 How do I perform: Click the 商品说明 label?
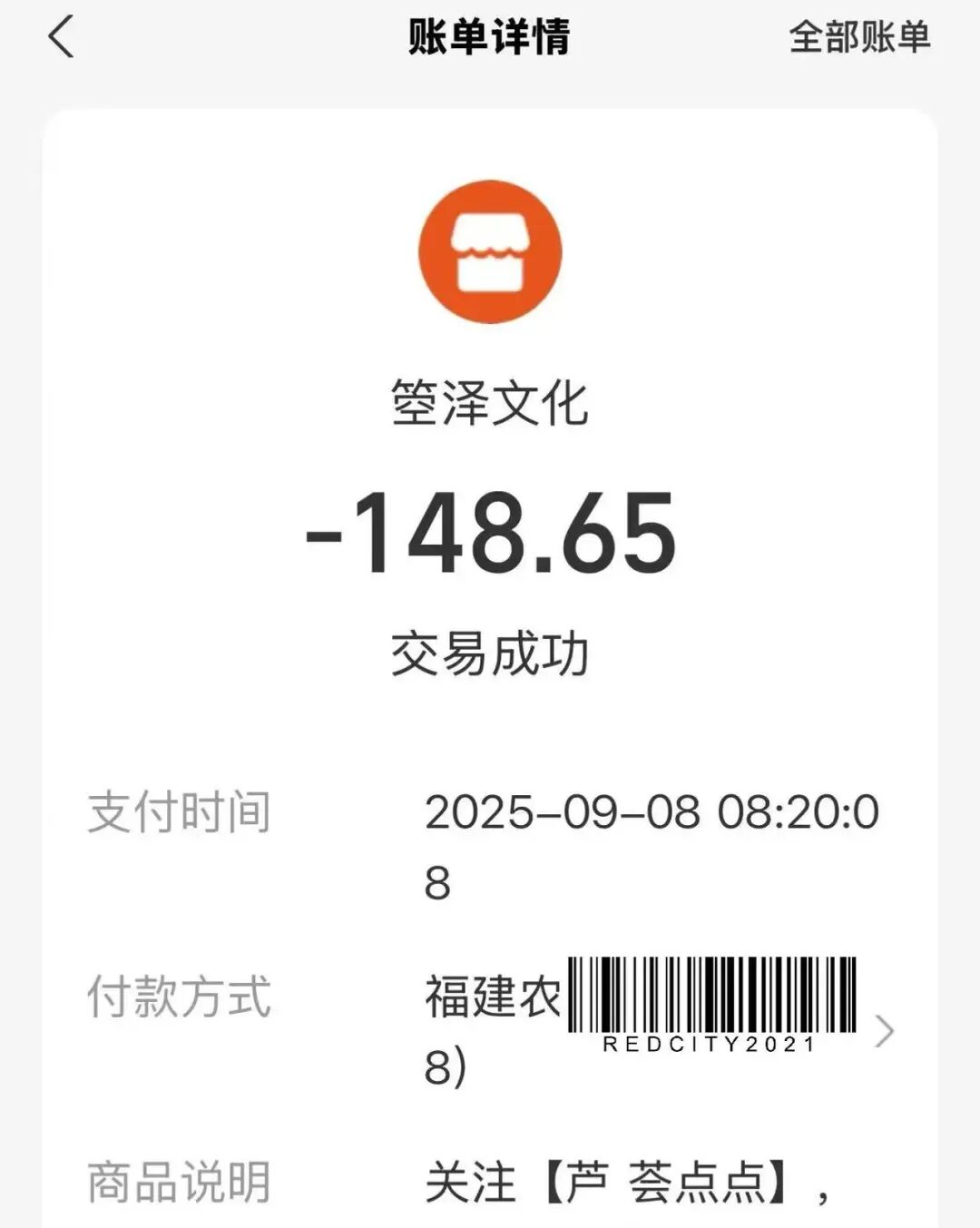[179, 1180]
